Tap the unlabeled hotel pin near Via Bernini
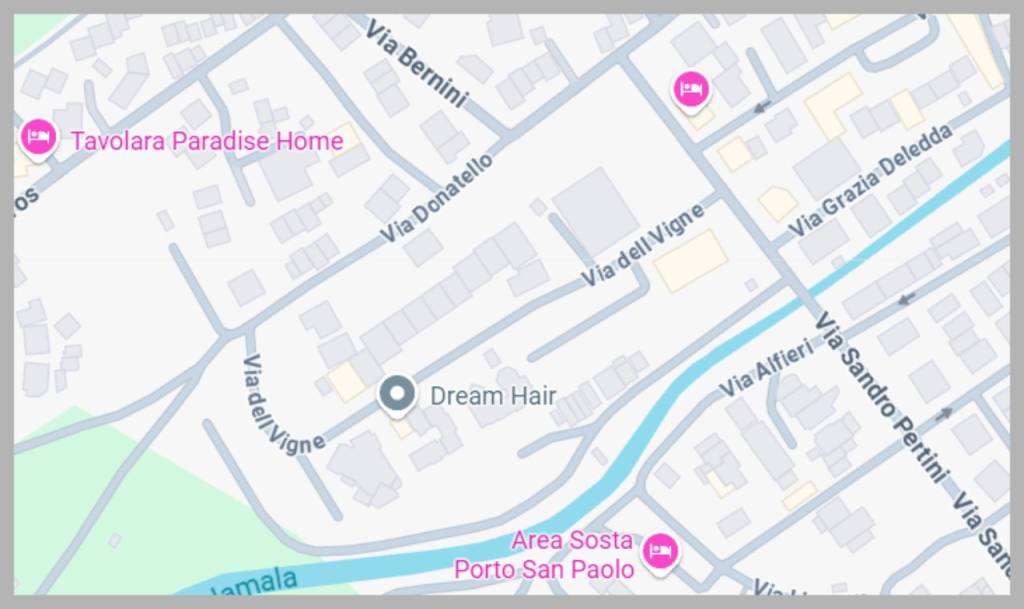Screen dimensions: 1024x609 click(690, 89)
